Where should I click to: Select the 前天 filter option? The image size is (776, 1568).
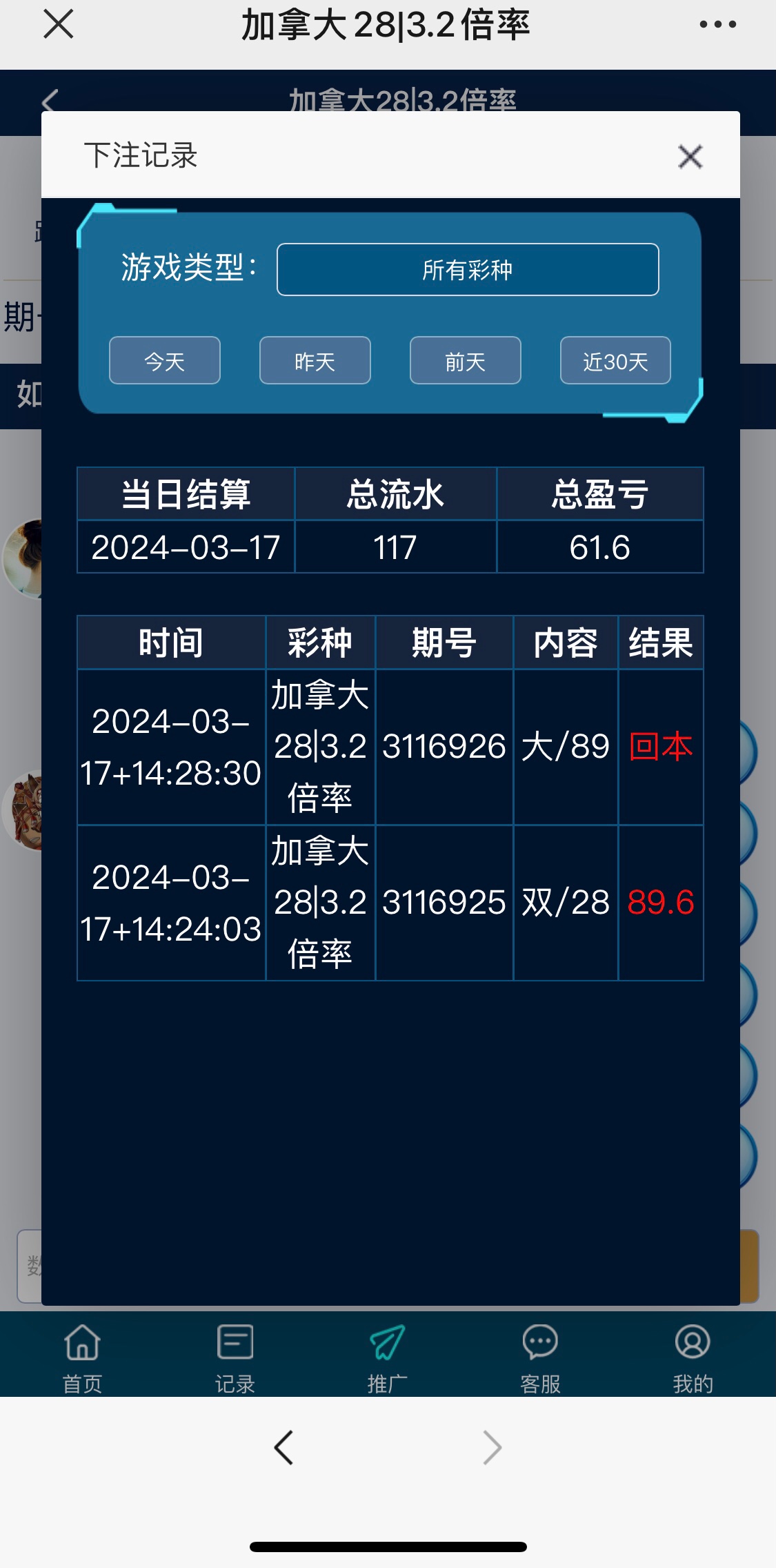pyautogui.click(x=464, y=360)
